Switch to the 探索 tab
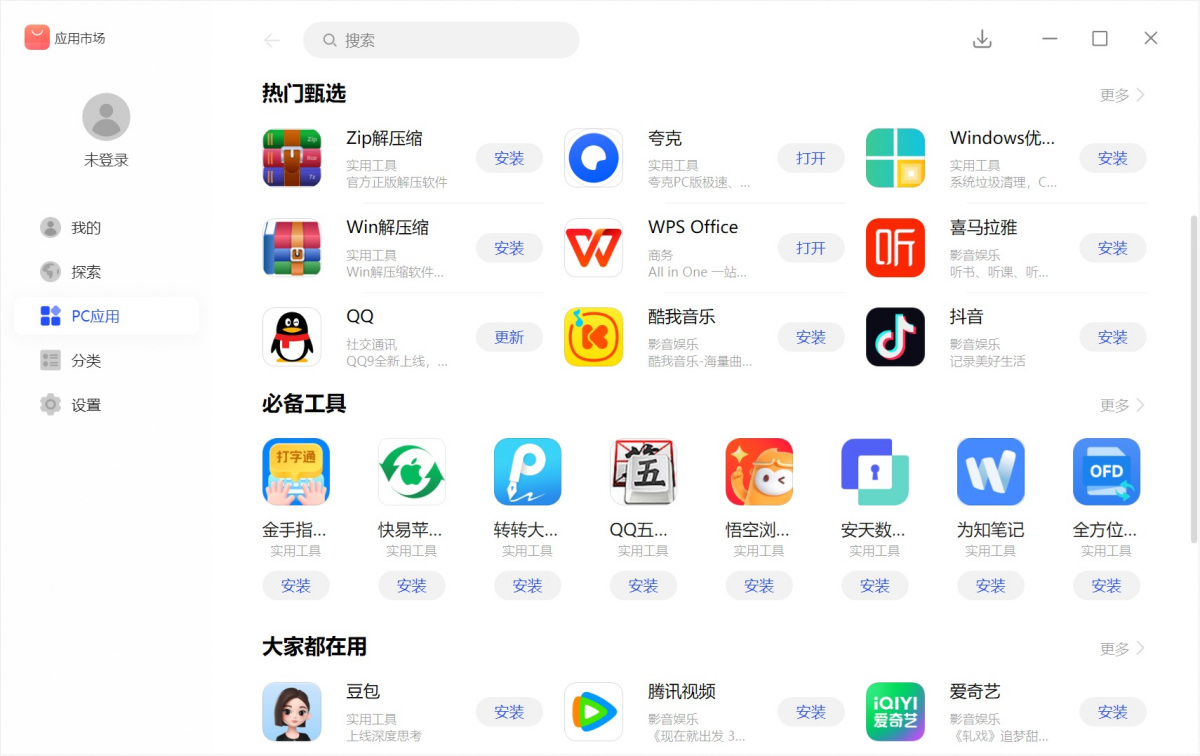This screenshot has height=756, width=1200. 85,272
